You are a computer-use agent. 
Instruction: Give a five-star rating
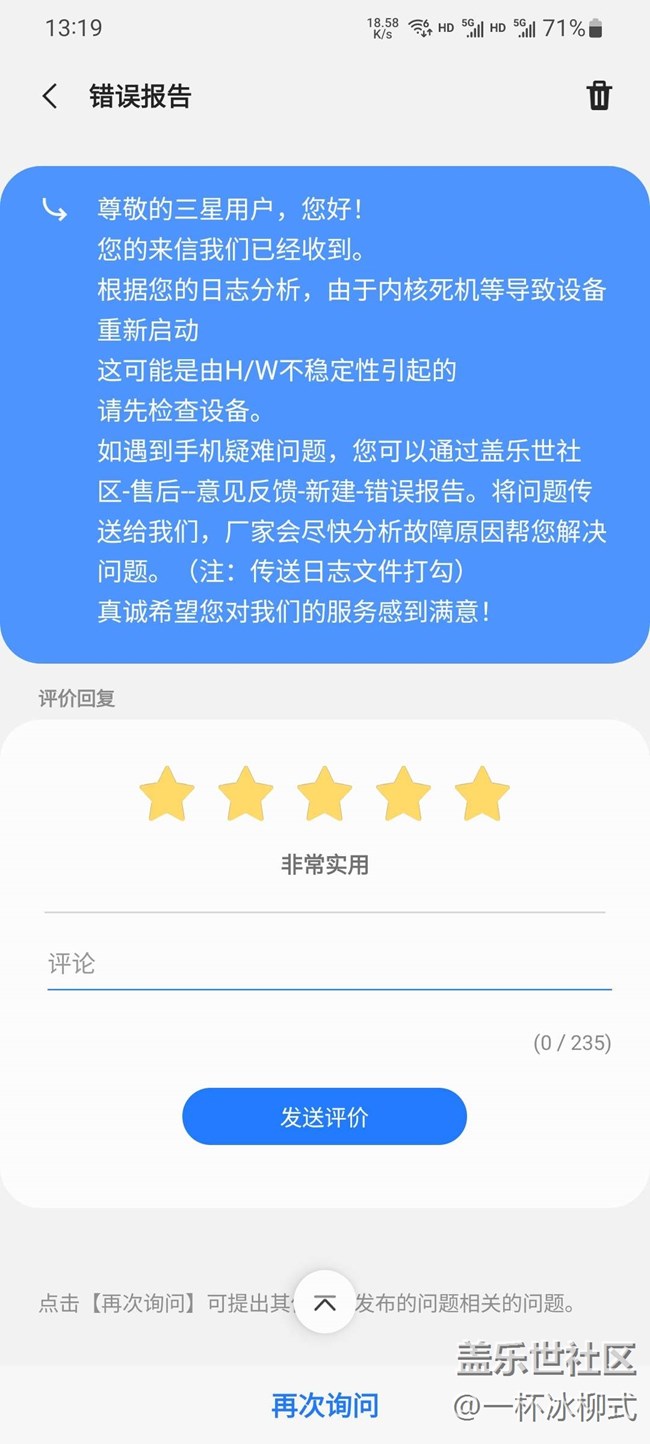[x=482, y=793]
